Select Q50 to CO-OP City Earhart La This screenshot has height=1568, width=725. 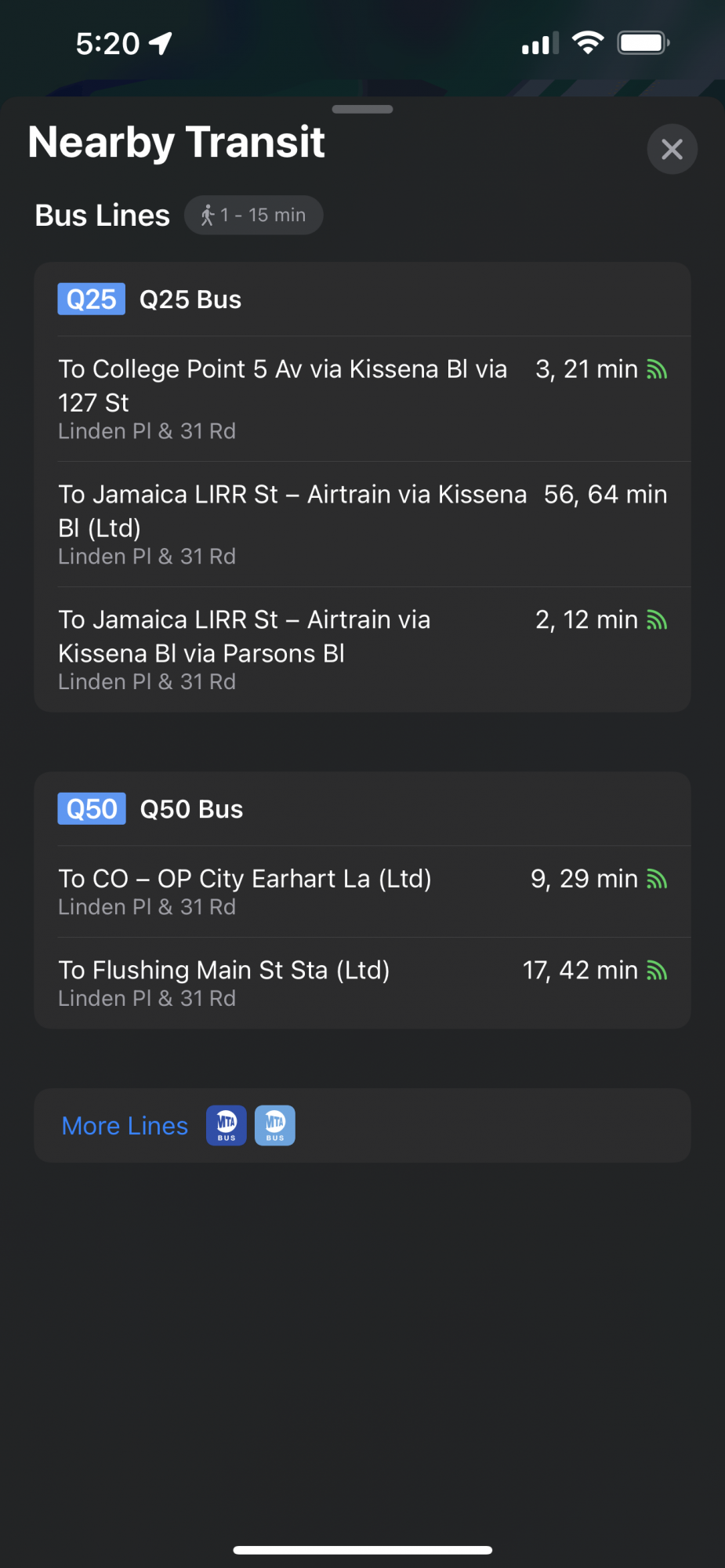361,891
